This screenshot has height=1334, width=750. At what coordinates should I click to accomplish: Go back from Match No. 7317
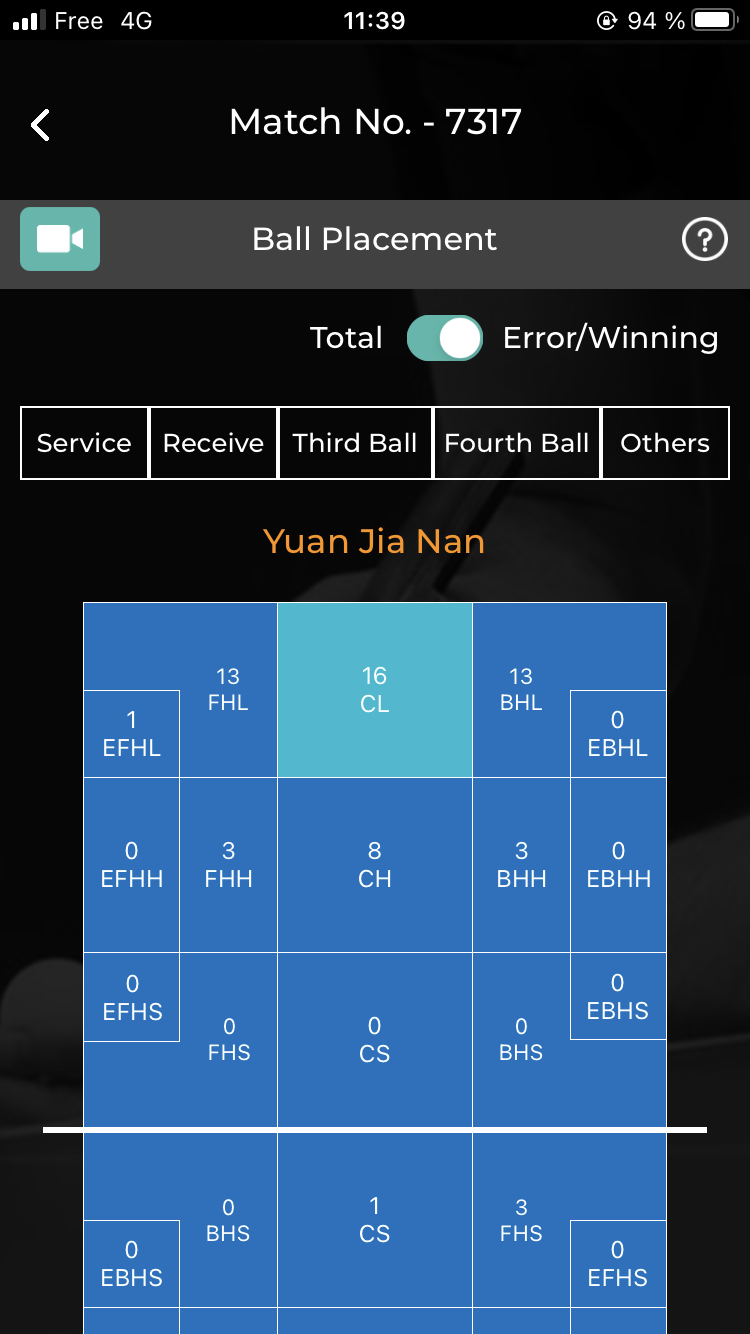40,125
